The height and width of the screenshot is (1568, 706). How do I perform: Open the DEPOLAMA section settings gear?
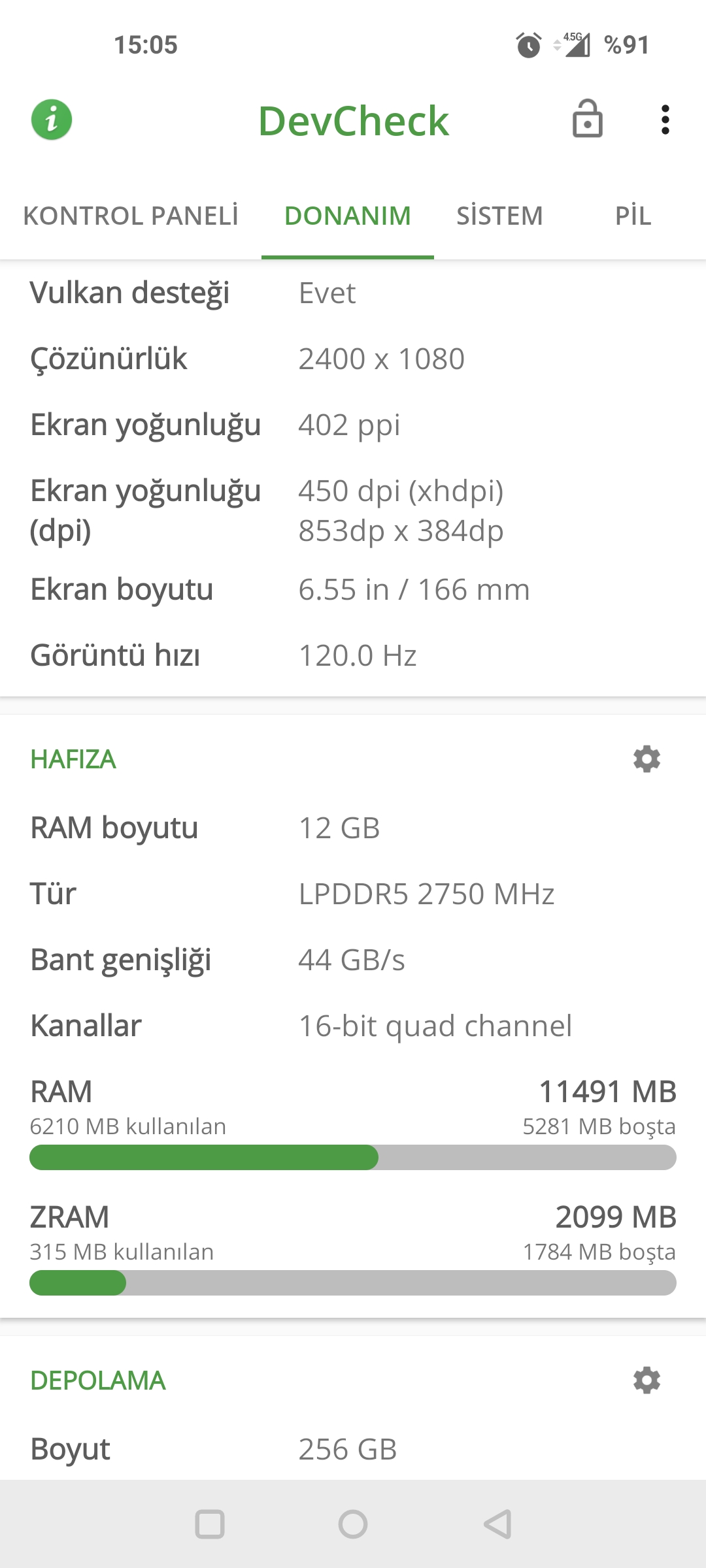click(x=647, y=1380)
